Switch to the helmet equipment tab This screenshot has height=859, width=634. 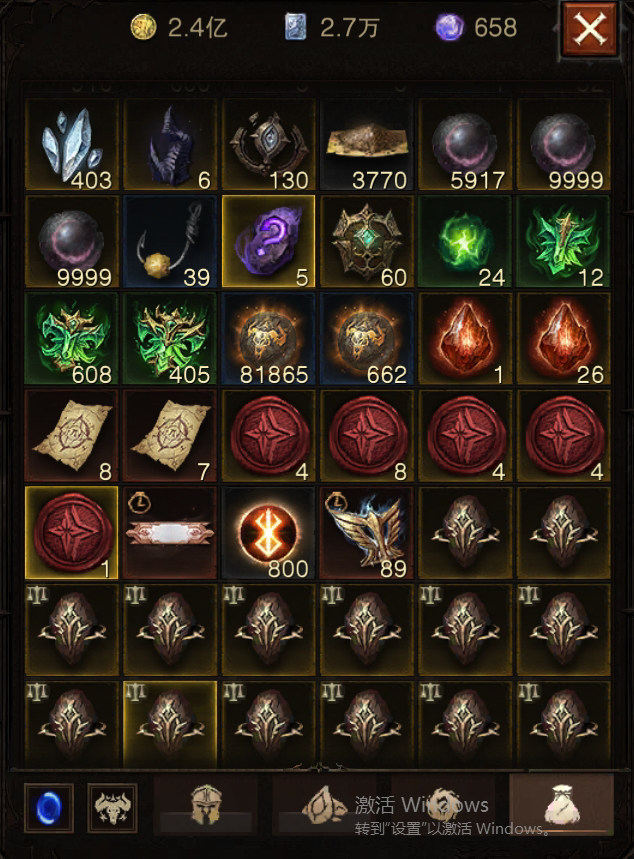coord(205,806)
